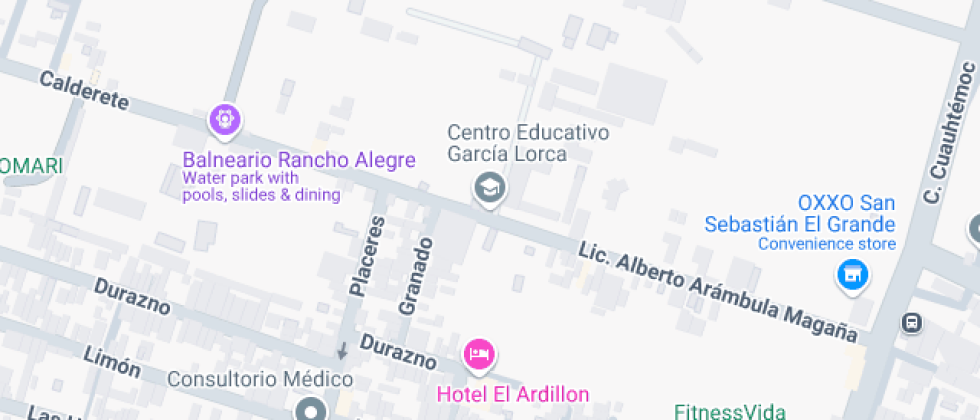
Task: Open the Consultorio Médico map pin
Action: (311, 410)
